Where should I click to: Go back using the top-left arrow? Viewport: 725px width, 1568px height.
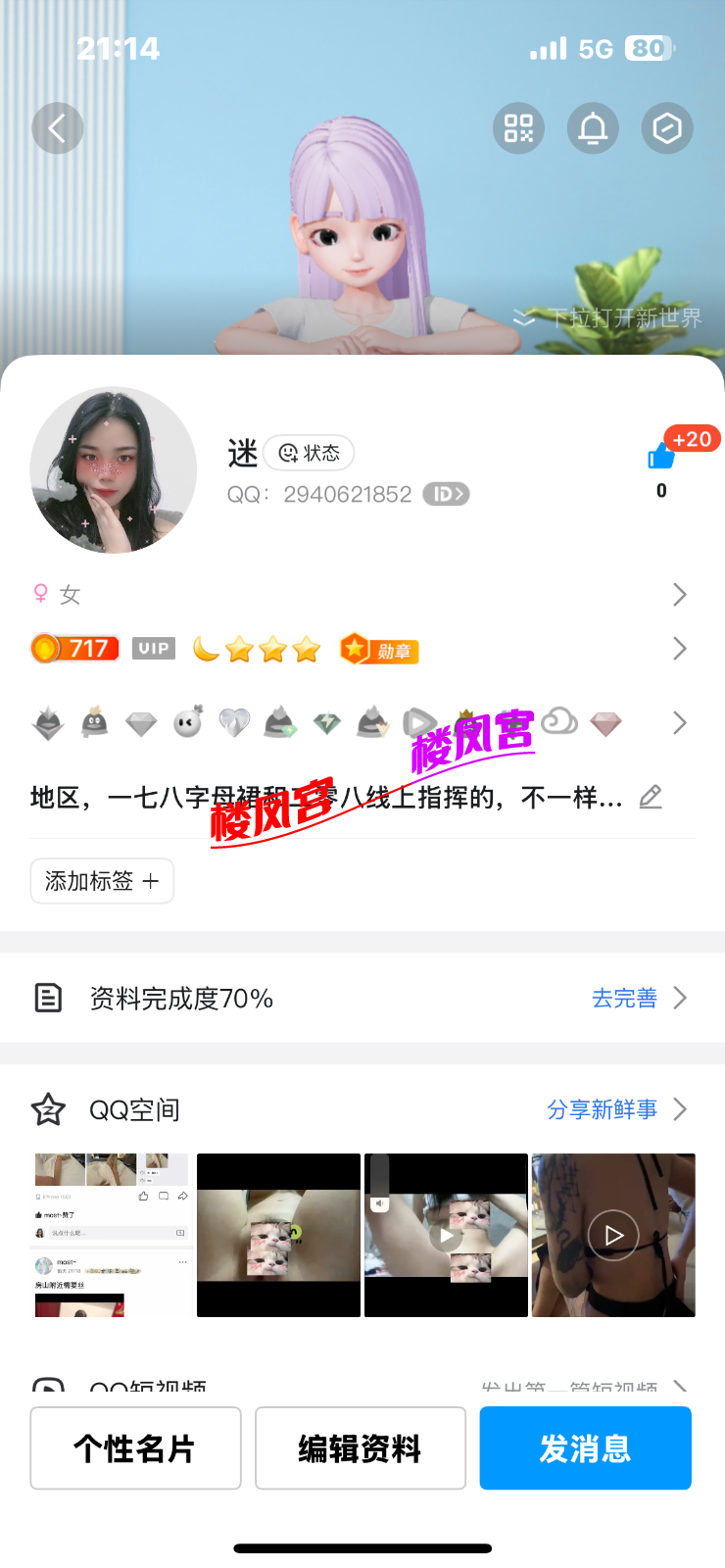(x=57, y=128)
